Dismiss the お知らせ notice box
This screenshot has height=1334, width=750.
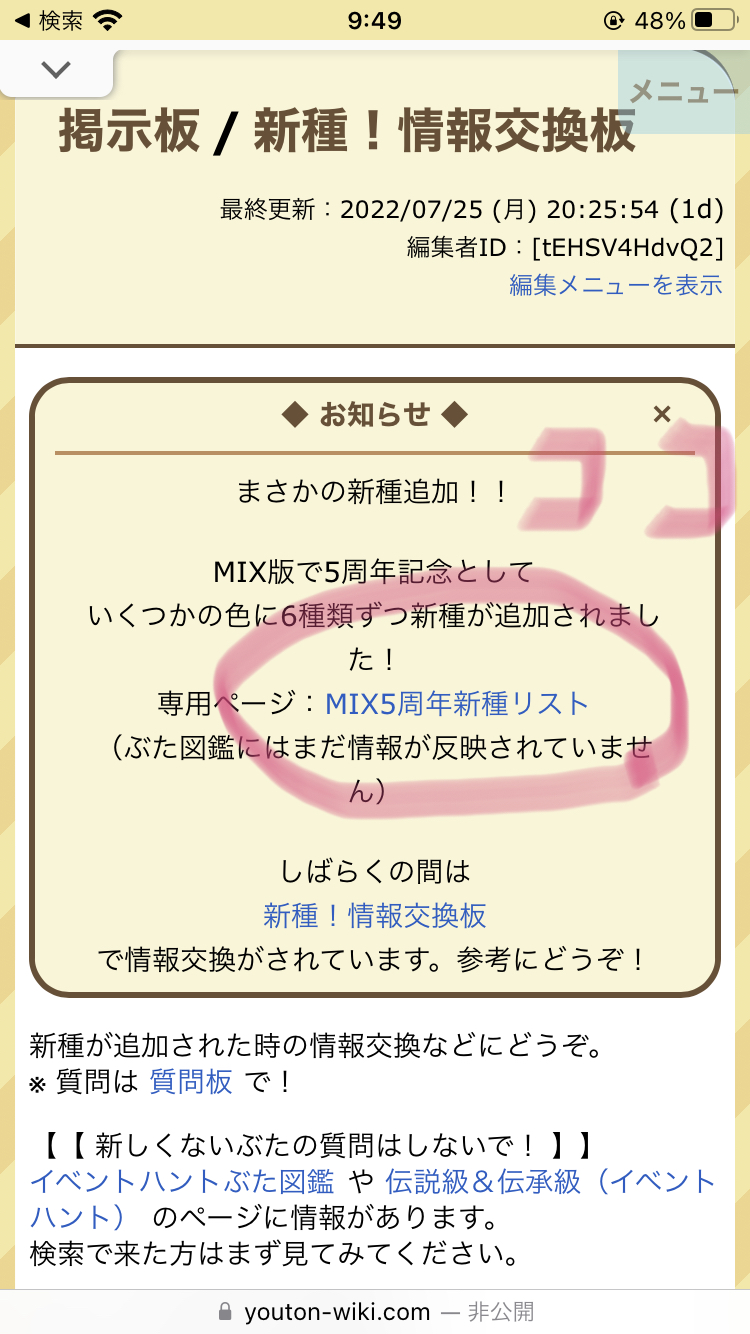661,414
